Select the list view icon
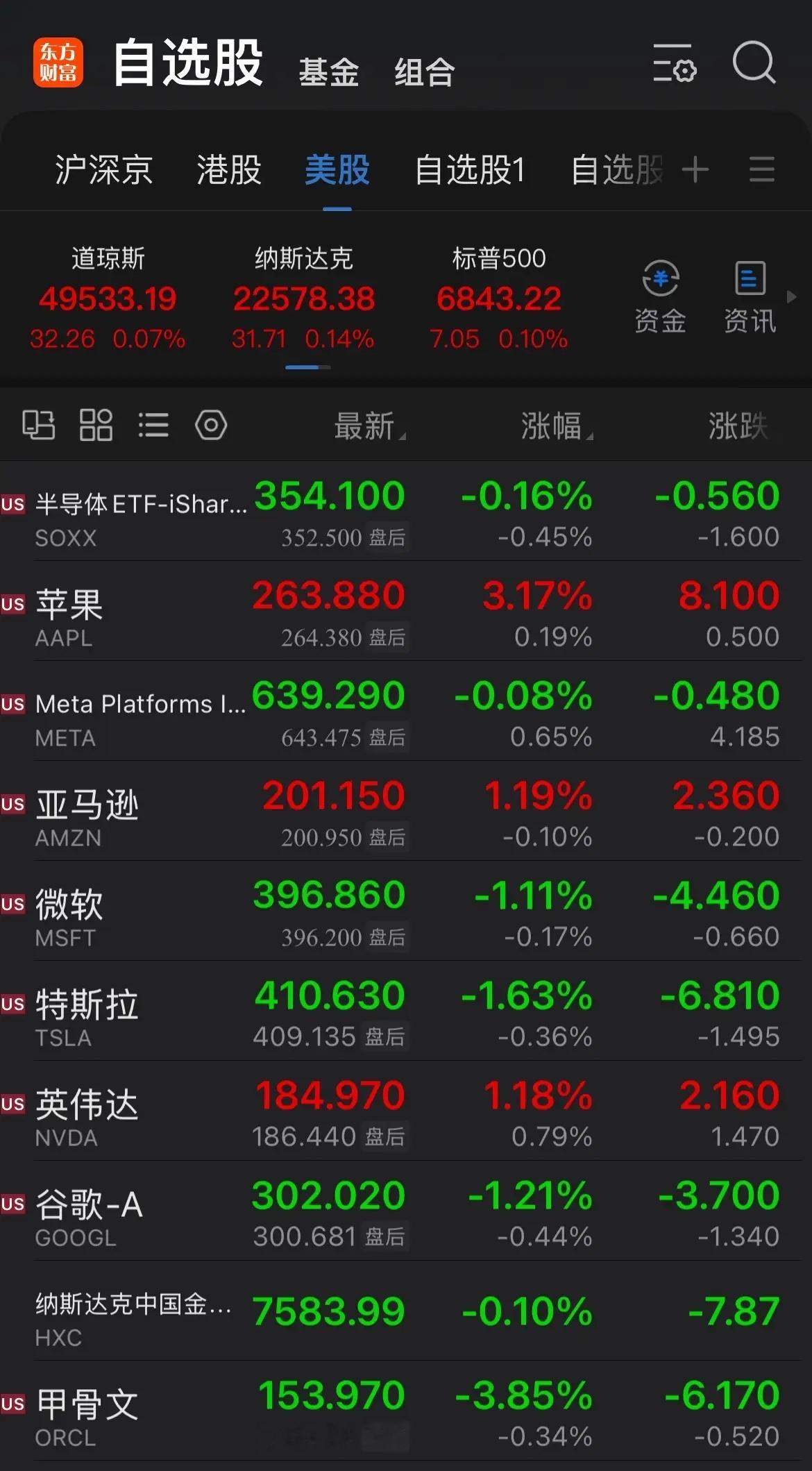812x1471 pixels. tap(154, 425)
